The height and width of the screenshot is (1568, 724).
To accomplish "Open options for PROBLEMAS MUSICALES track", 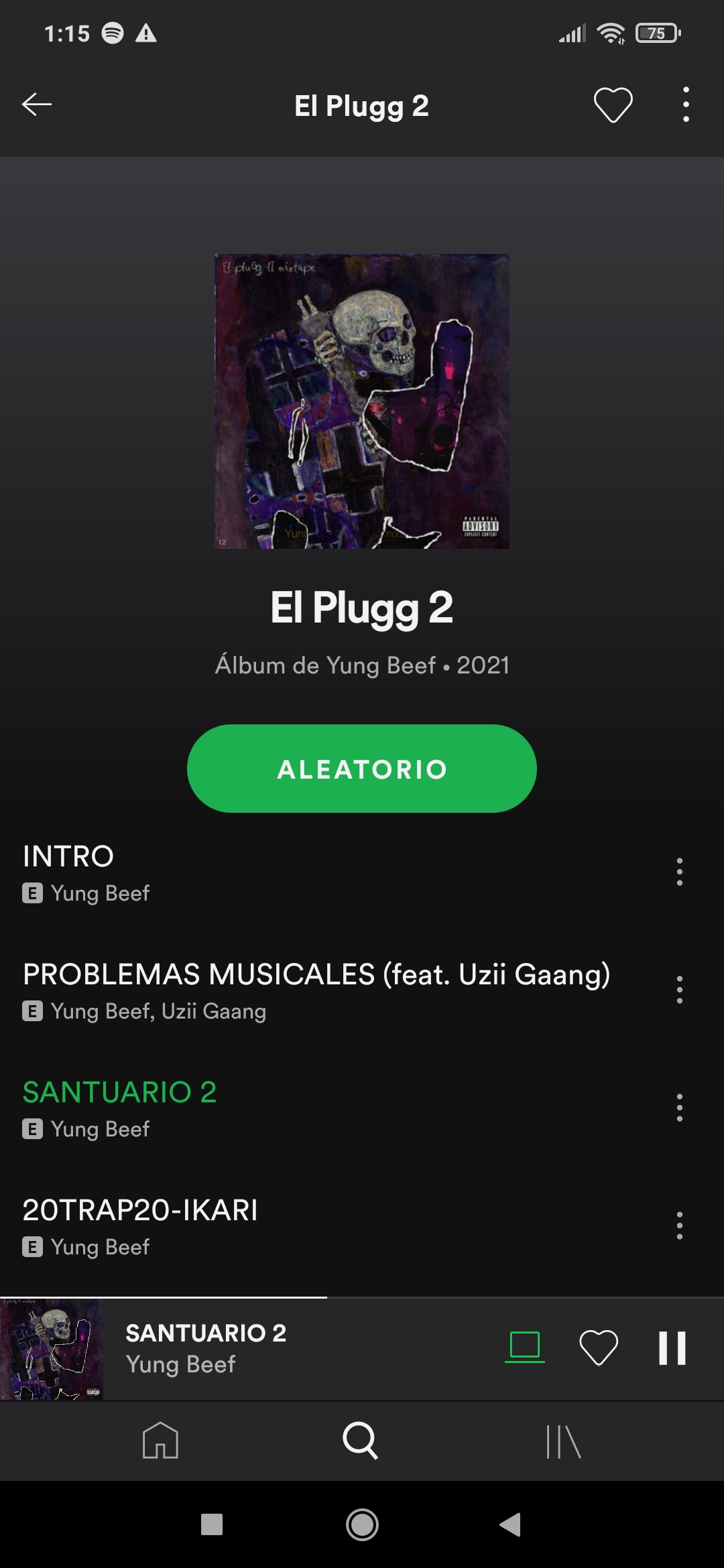I will tap(679, 990).
